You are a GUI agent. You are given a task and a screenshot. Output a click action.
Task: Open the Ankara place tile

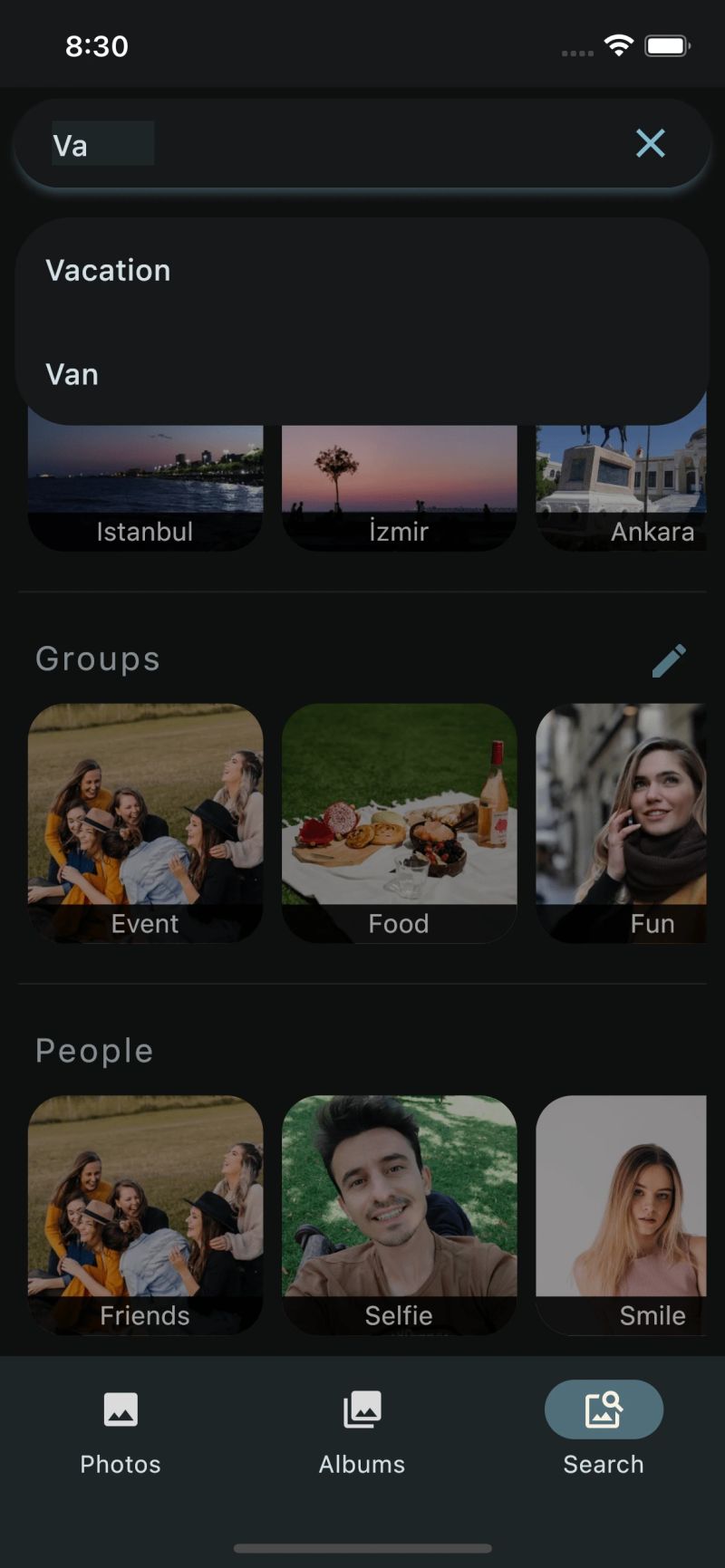point(622,489)
